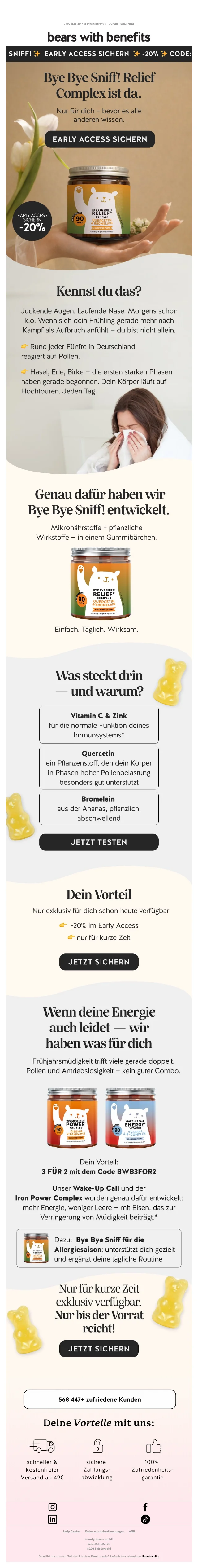The height and width of the screenshot is (1568, 198).
Task: Tap the Unsubscribe link
Action: (x=151, y=1557)
